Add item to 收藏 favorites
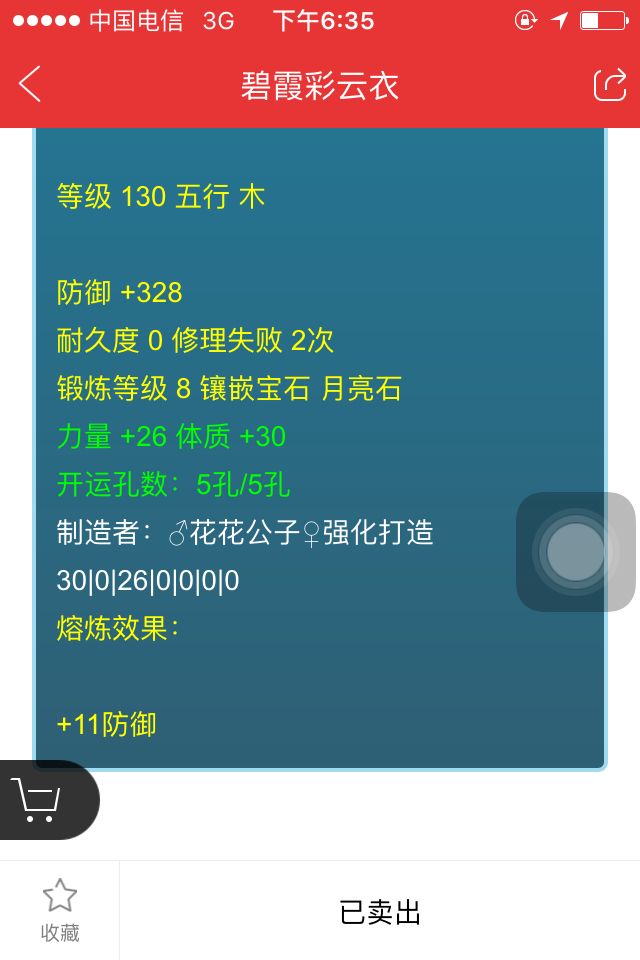 tap(60, 910)
